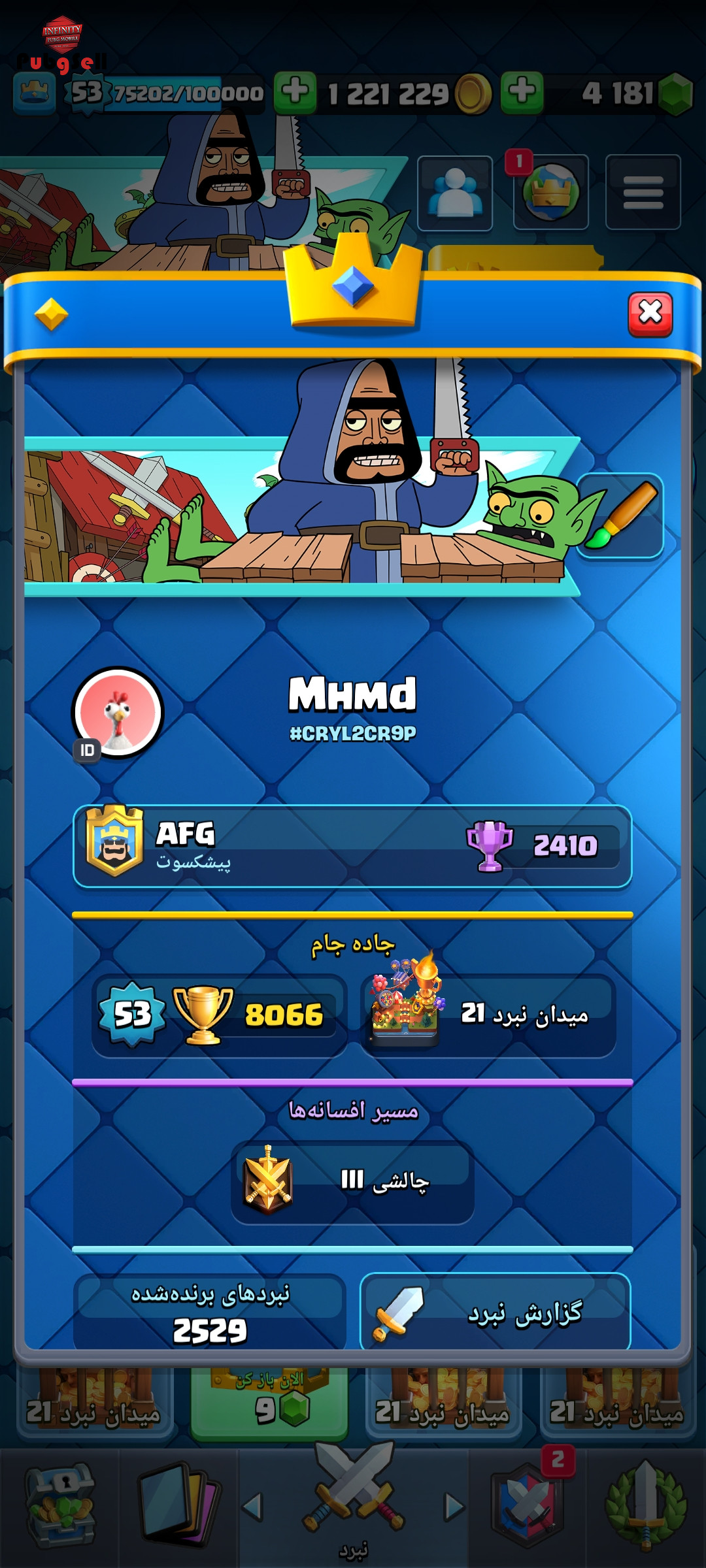Edit the banner with the paintbrush icon
Image resolution: width=706 pixels, height=1568 pixels.
[x=620, y=516]
